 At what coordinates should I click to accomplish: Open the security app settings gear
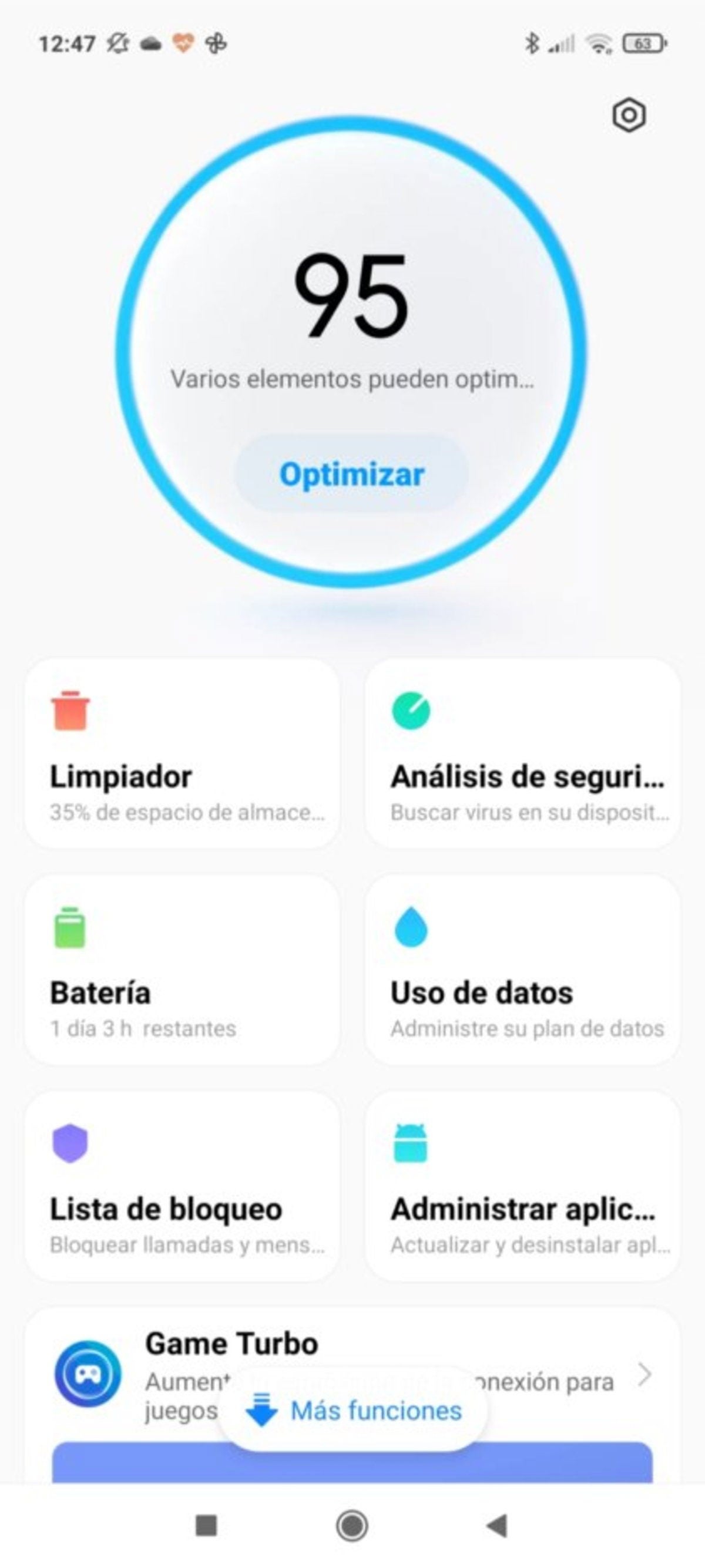tap(628, 115)
